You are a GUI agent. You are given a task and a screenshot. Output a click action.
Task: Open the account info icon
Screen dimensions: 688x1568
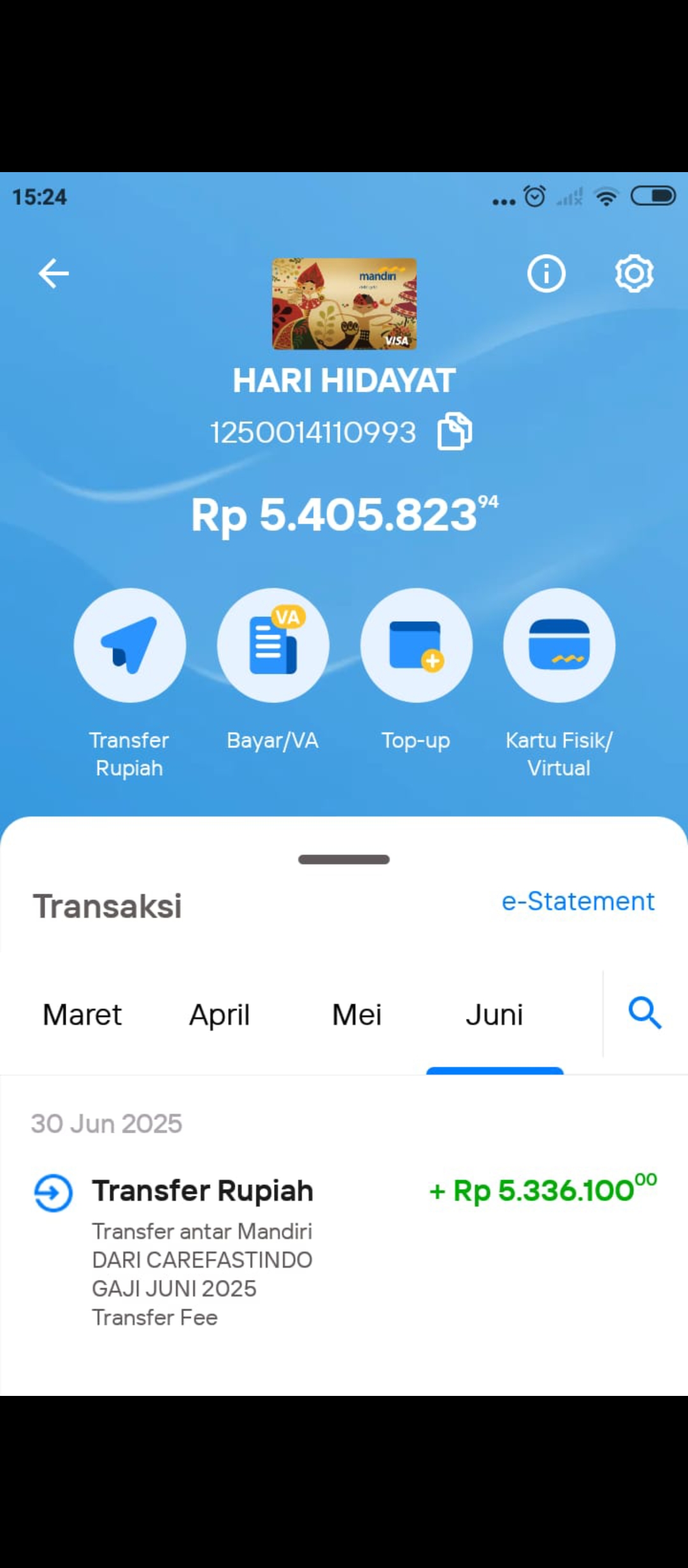tap(546, 273)
